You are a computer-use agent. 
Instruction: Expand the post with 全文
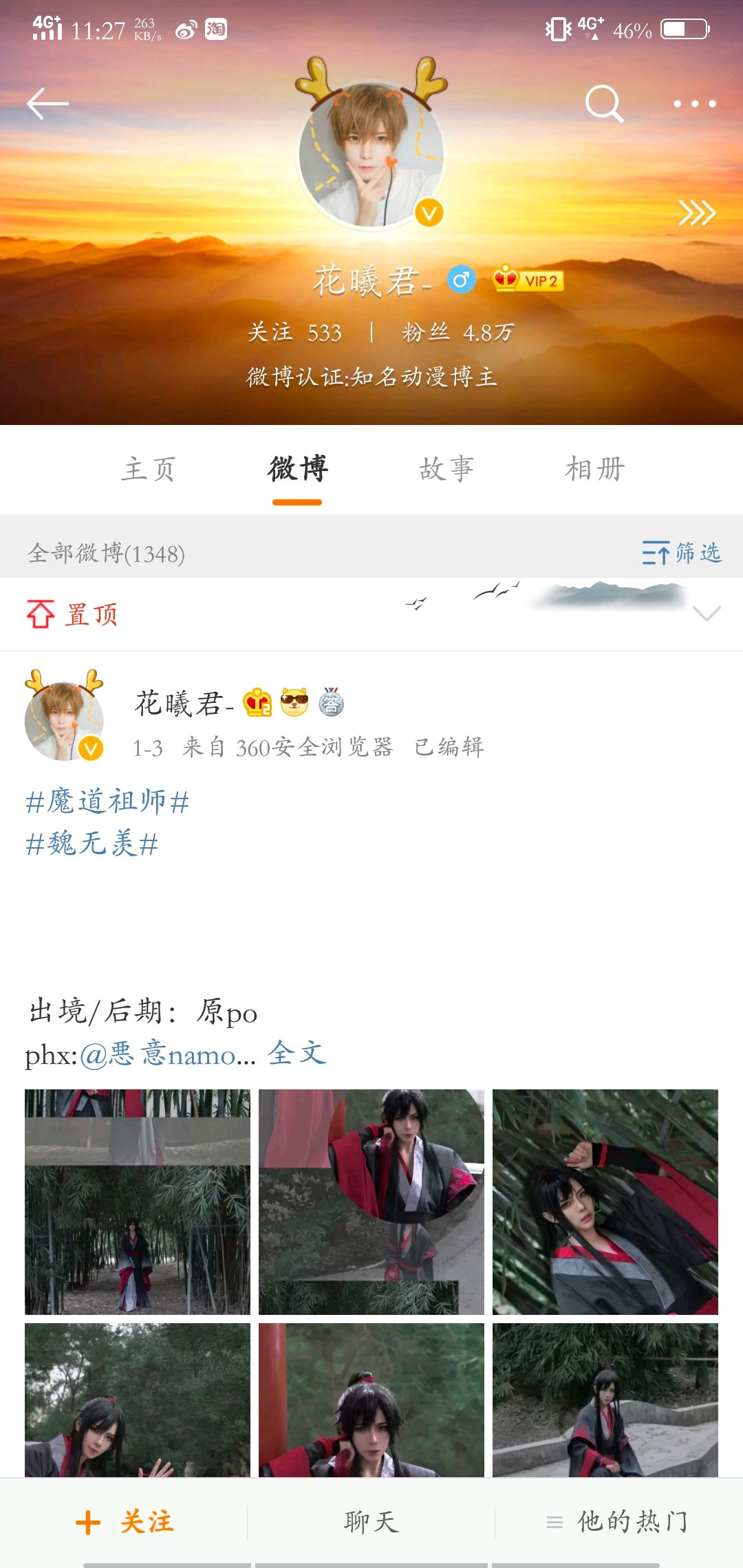point(297,1053)
